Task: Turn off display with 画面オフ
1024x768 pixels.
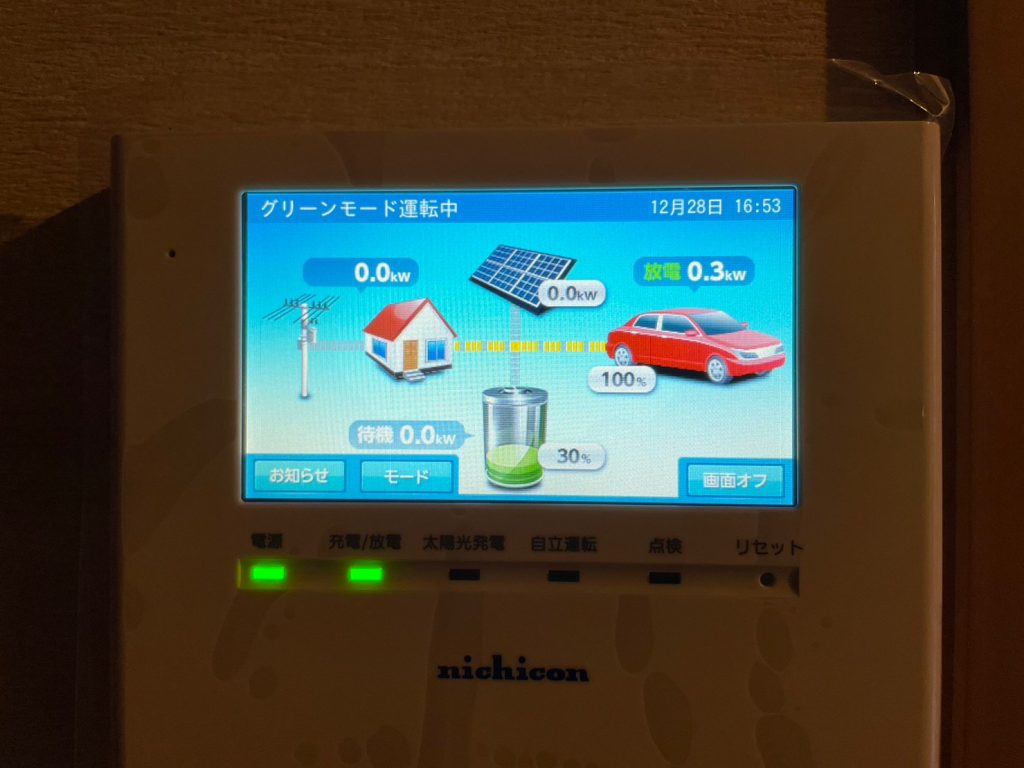Action: pos(735,481)
